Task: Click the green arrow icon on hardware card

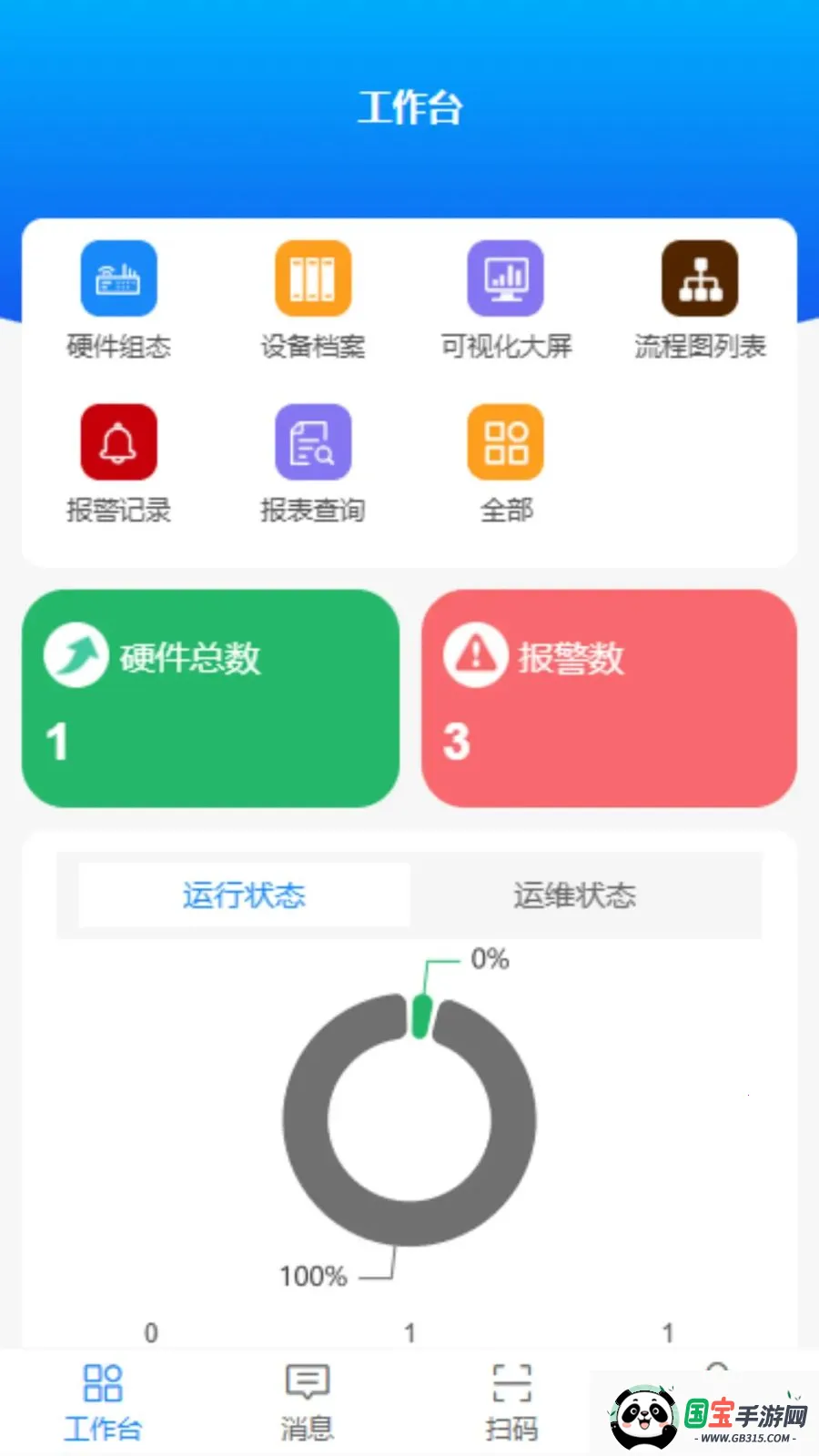Action: (x=76, y=655)
